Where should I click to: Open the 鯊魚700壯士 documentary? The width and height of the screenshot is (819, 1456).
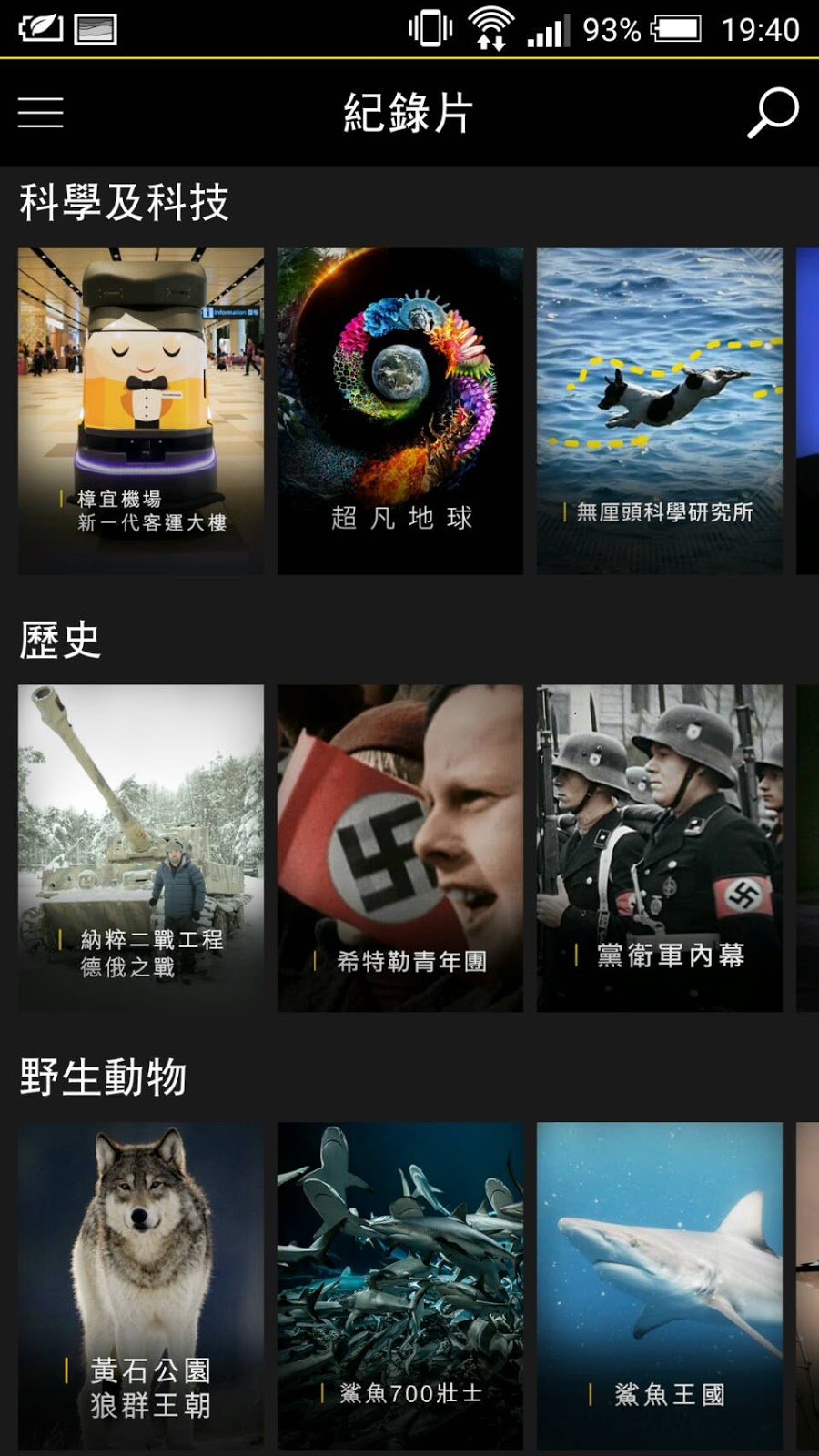(400, 1285)
